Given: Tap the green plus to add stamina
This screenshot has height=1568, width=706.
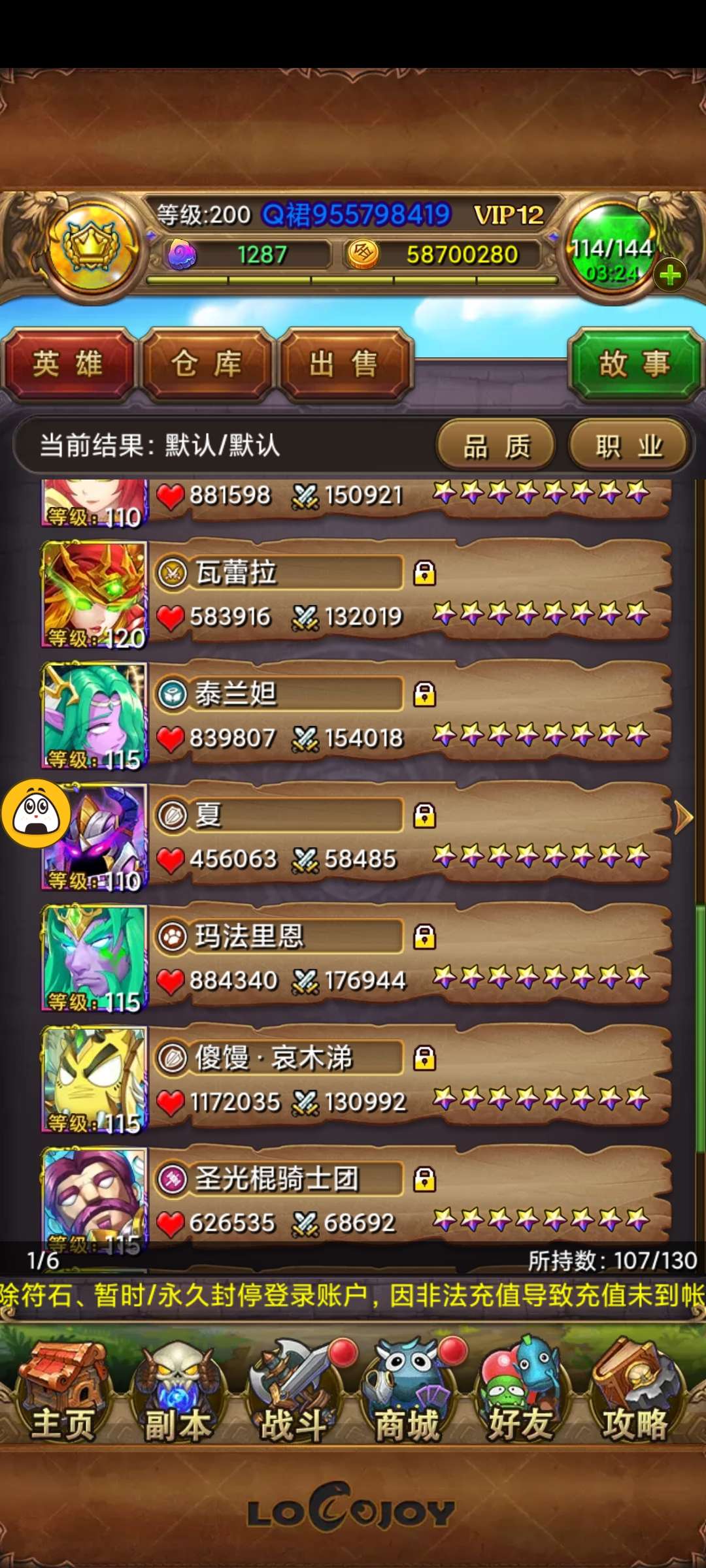Looking at the screenshot, I should (x=670, y=275).
